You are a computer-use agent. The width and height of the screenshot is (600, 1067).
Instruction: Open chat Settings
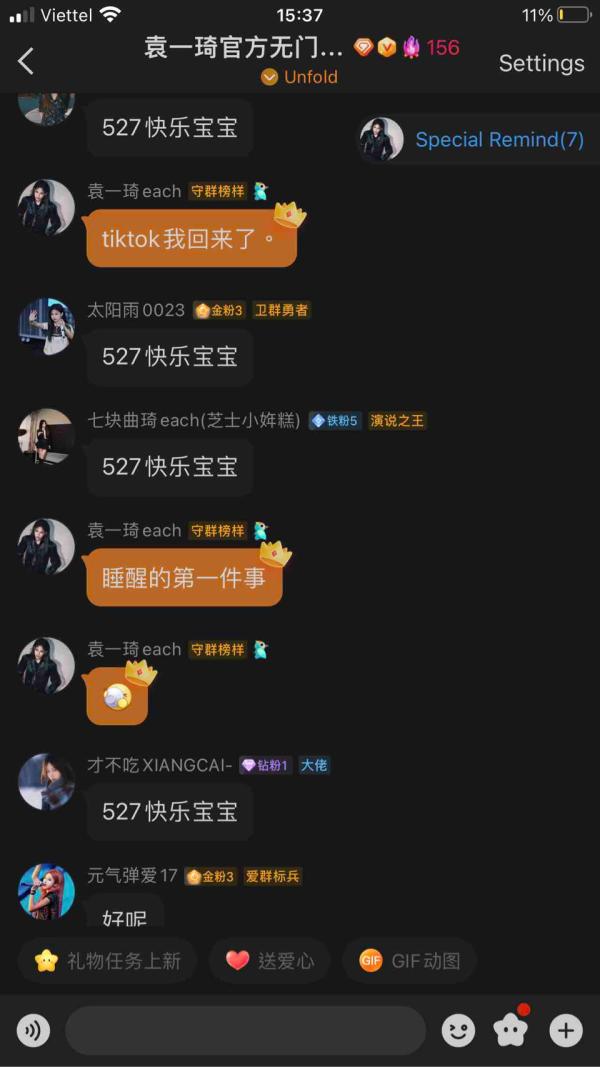click(541, 63)
